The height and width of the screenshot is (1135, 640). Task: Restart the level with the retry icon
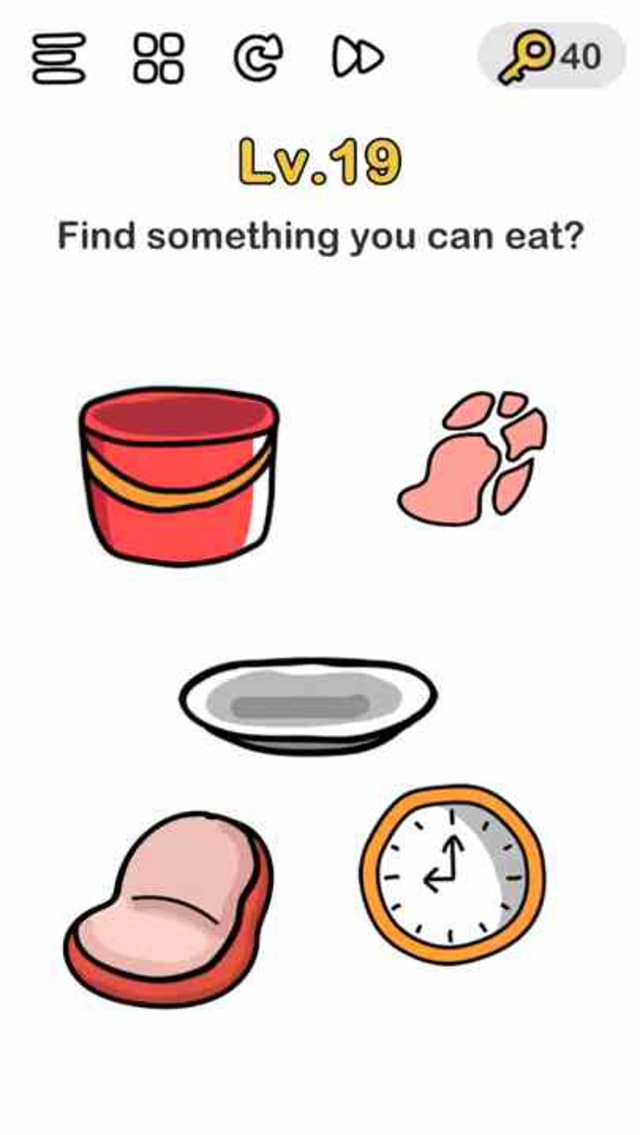coord(258,56)
